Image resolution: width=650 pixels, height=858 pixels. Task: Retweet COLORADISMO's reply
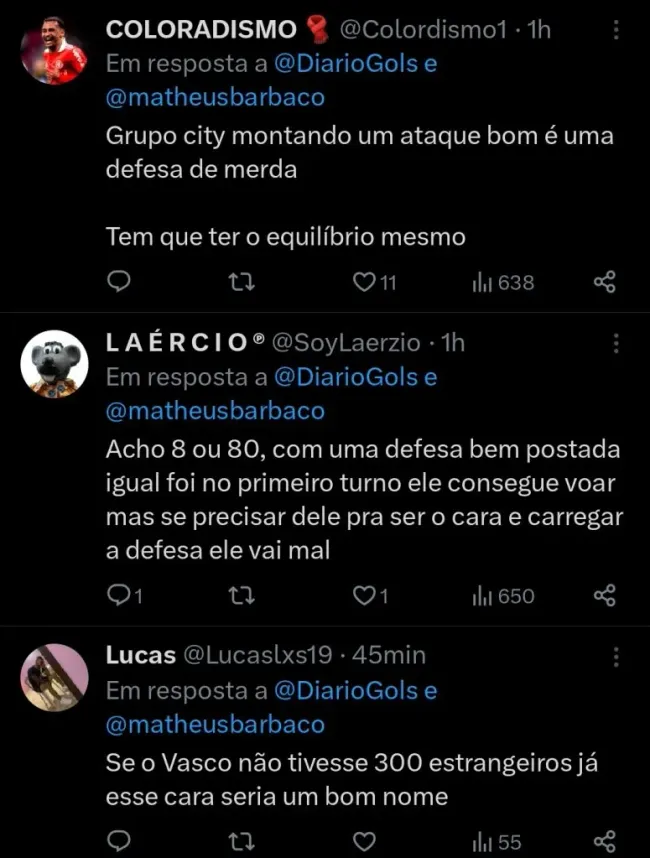click(x=242, y=283)
